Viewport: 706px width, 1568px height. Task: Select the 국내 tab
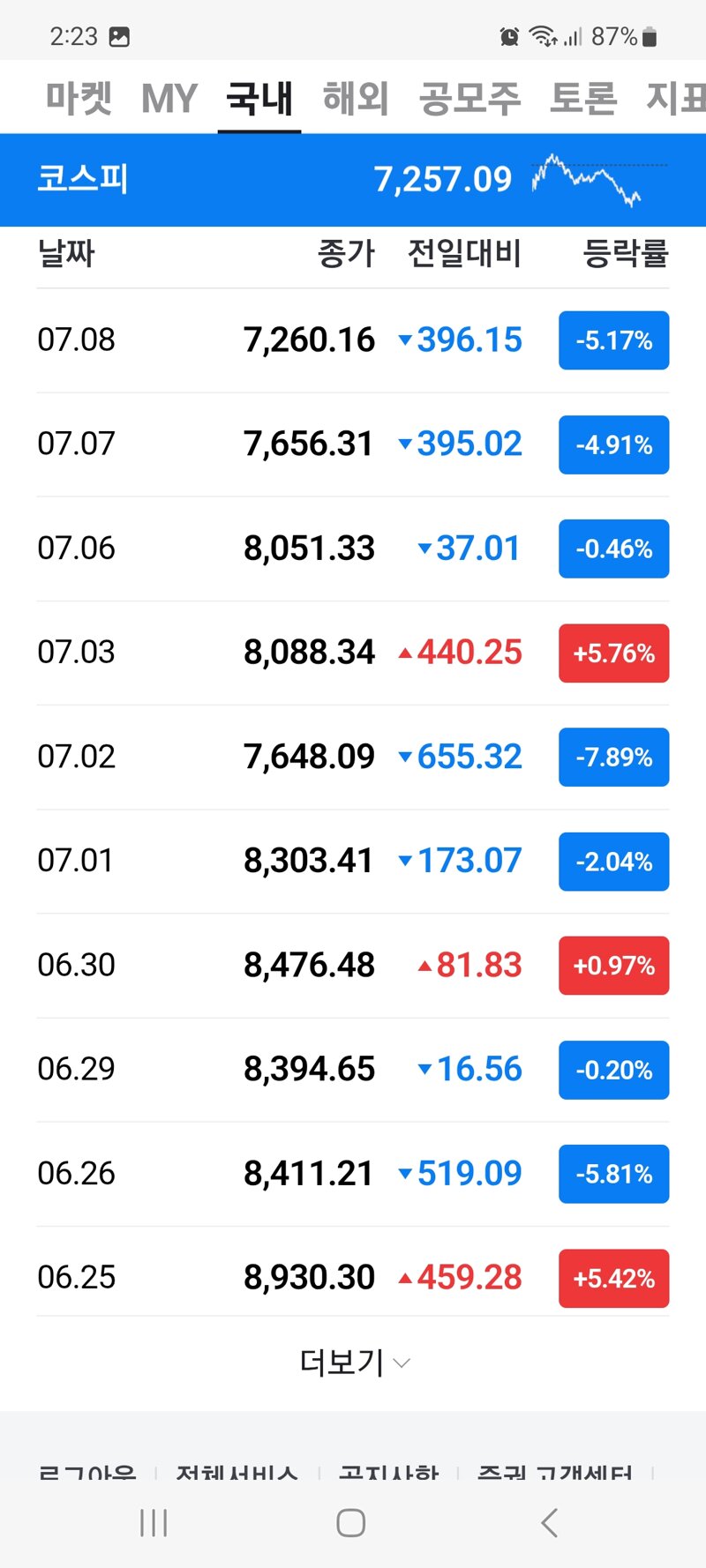pyautogui.click(x=259, y=98)
